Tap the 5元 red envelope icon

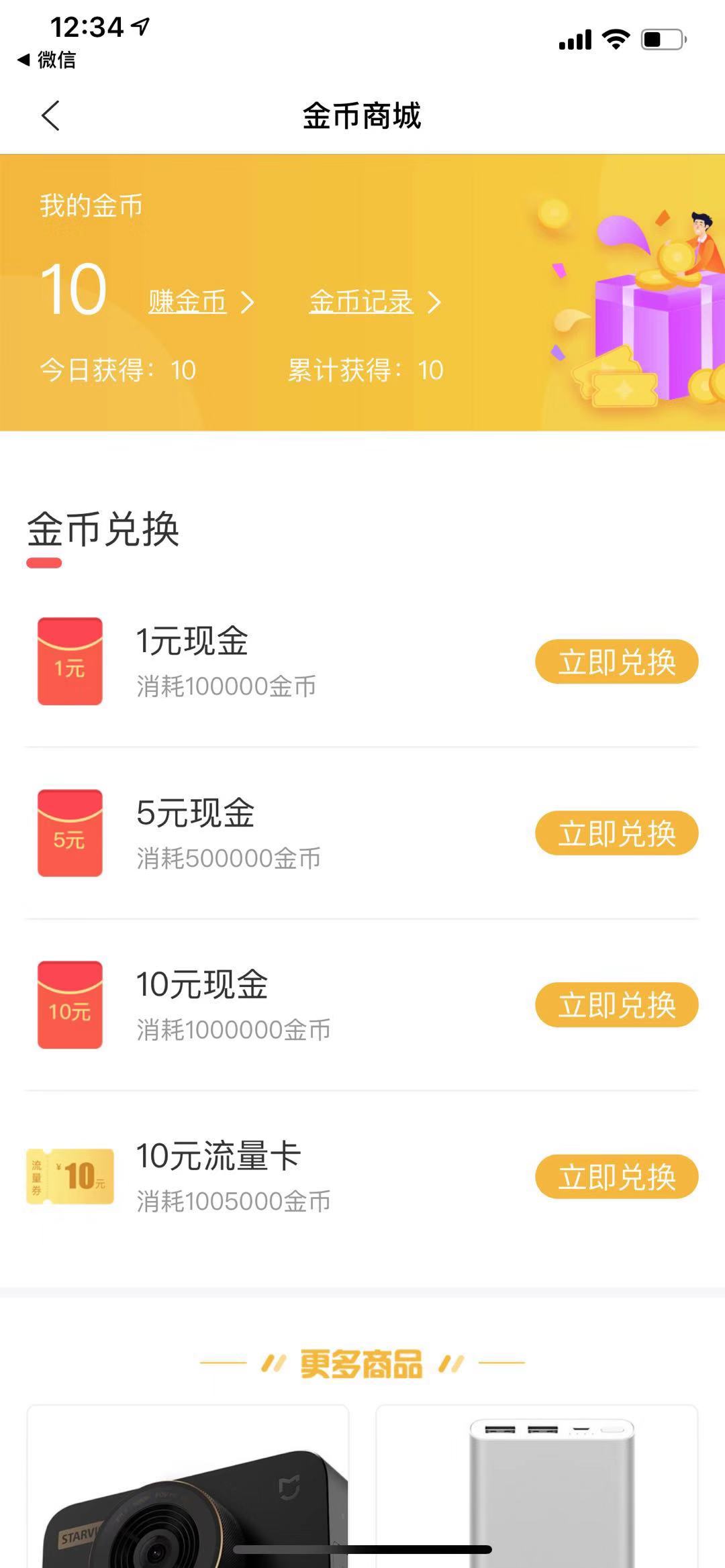tap(69, 833)
